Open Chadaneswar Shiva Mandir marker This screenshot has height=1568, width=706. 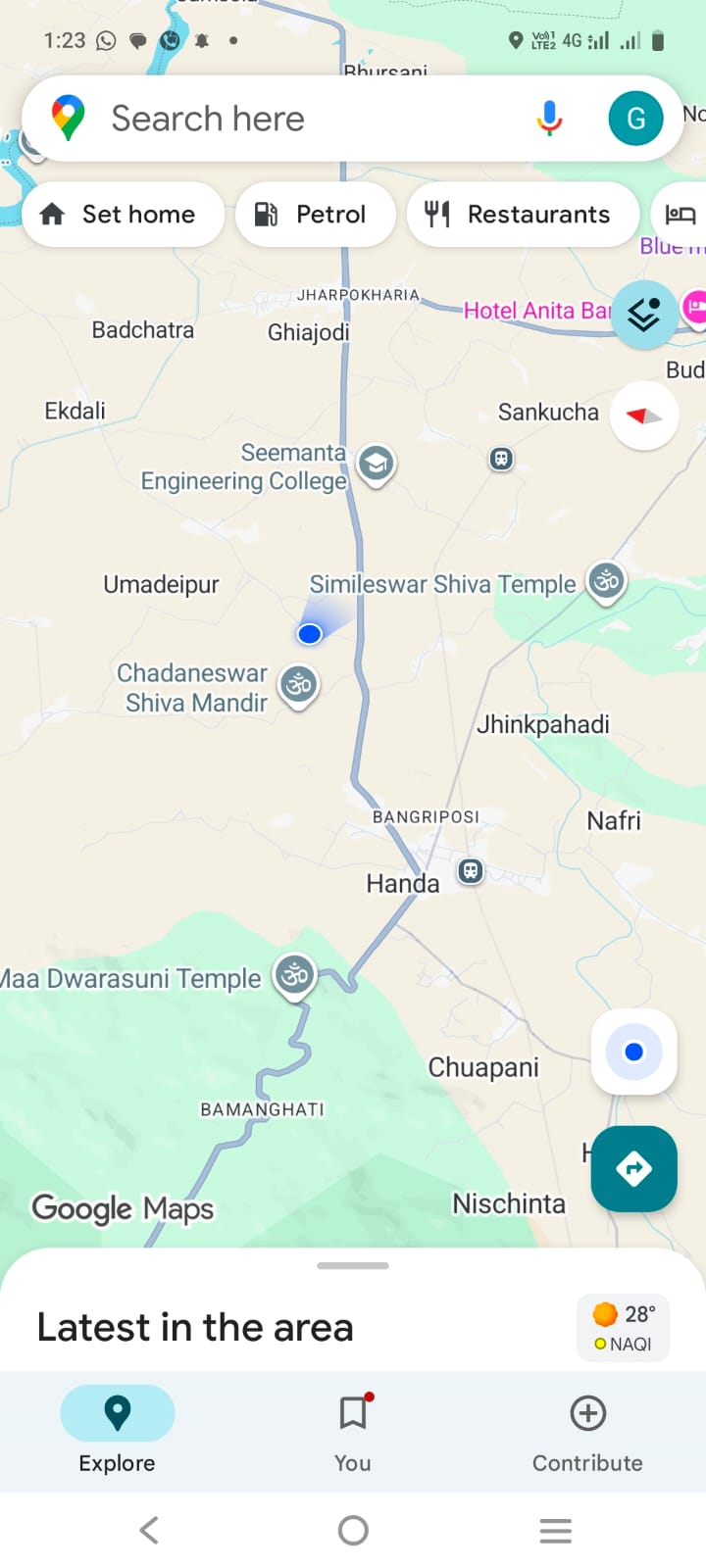pos(298,684)
